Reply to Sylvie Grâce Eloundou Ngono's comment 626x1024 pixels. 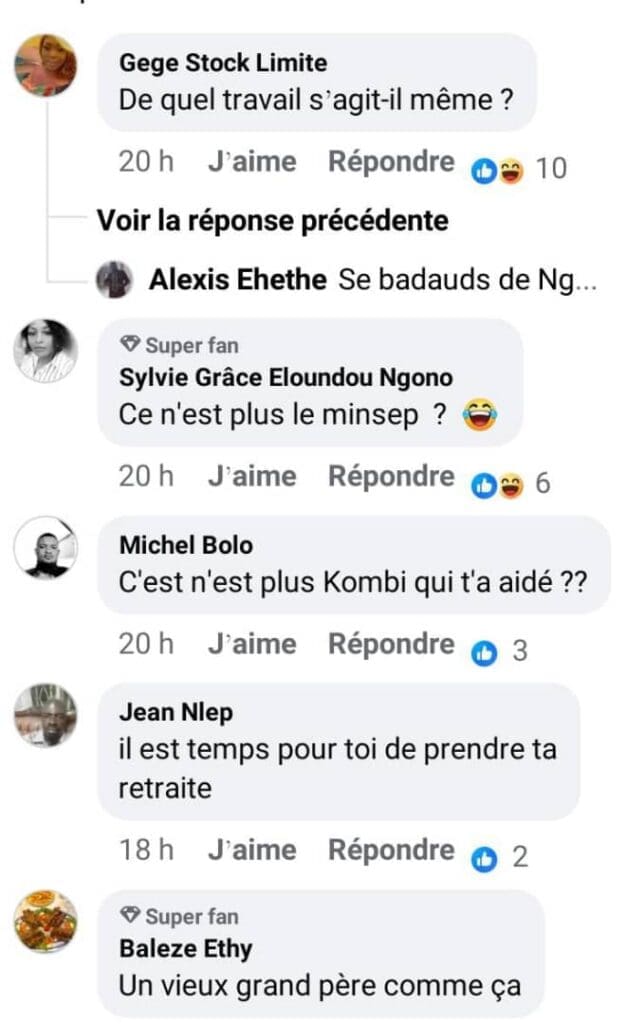pyautogui.click(x=391, y=477)
